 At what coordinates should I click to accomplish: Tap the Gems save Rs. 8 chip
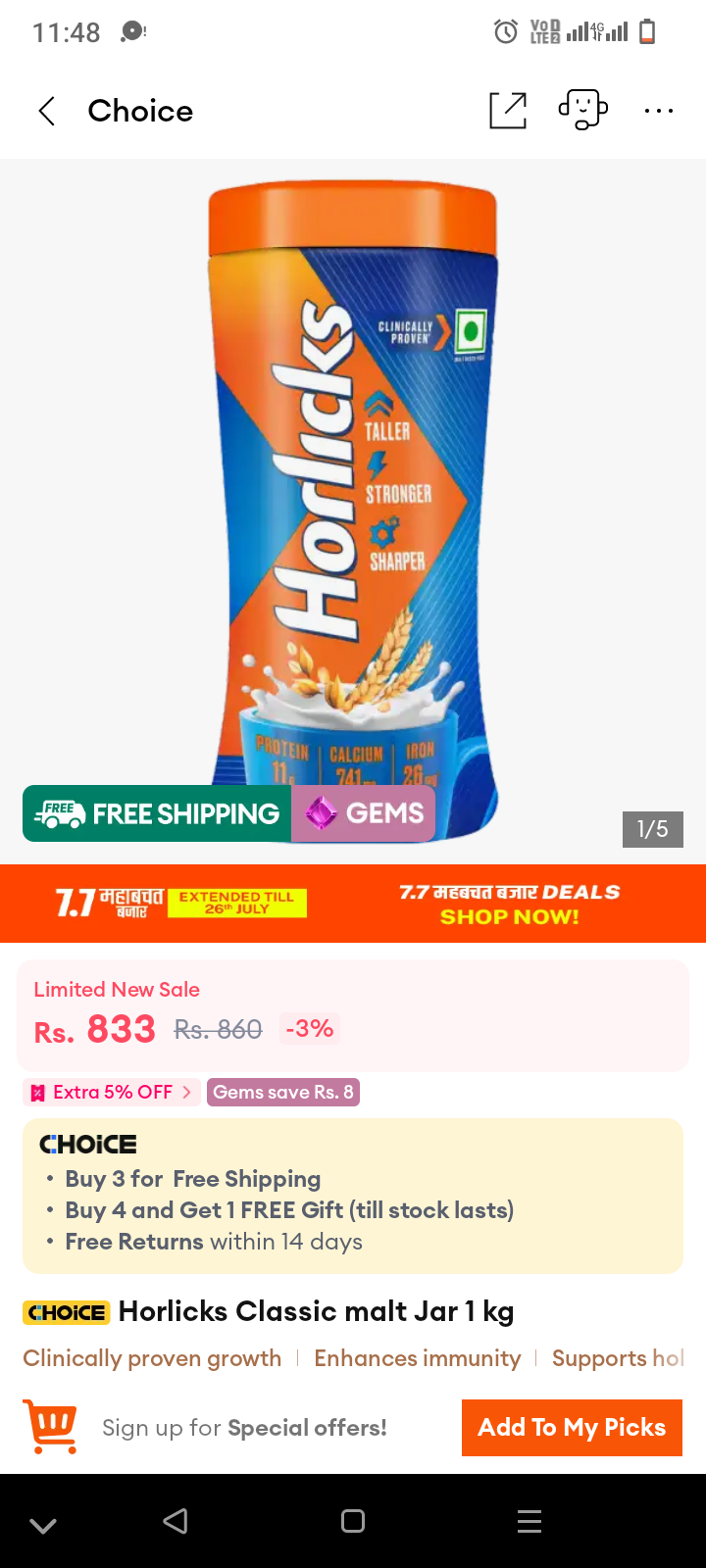pos(283,1092)
